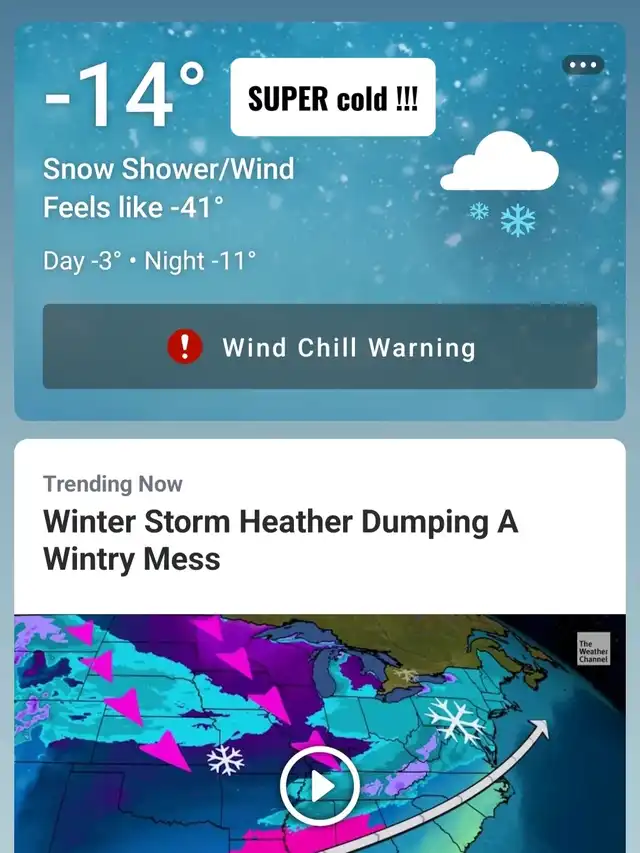Image resolution: width=640 pixels, height=853 pixels.
Task: Open the Winter Storm Heather trending story
Action: pos(281,540)
